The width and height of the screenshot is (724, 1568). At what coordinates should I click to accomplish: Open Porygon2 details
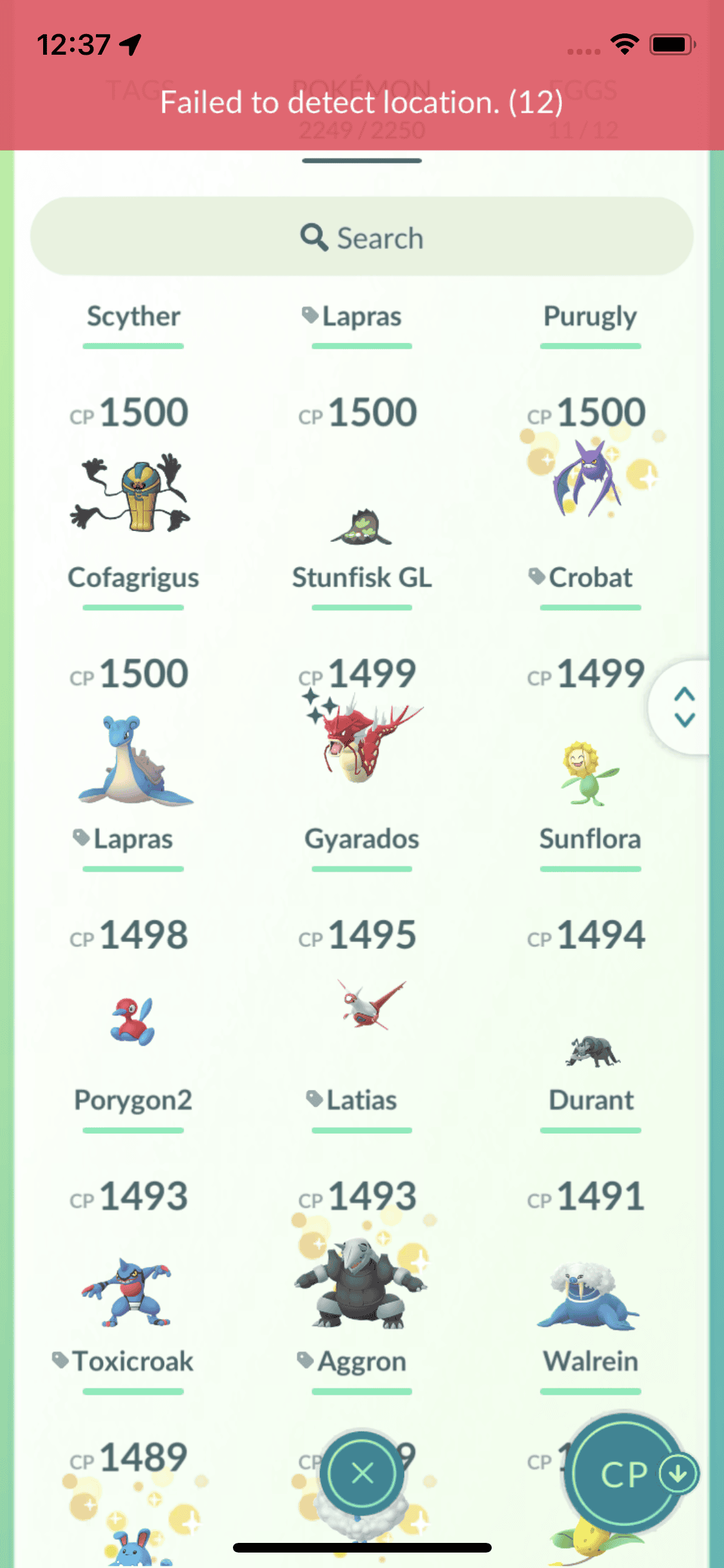(x=133, y=1020)
